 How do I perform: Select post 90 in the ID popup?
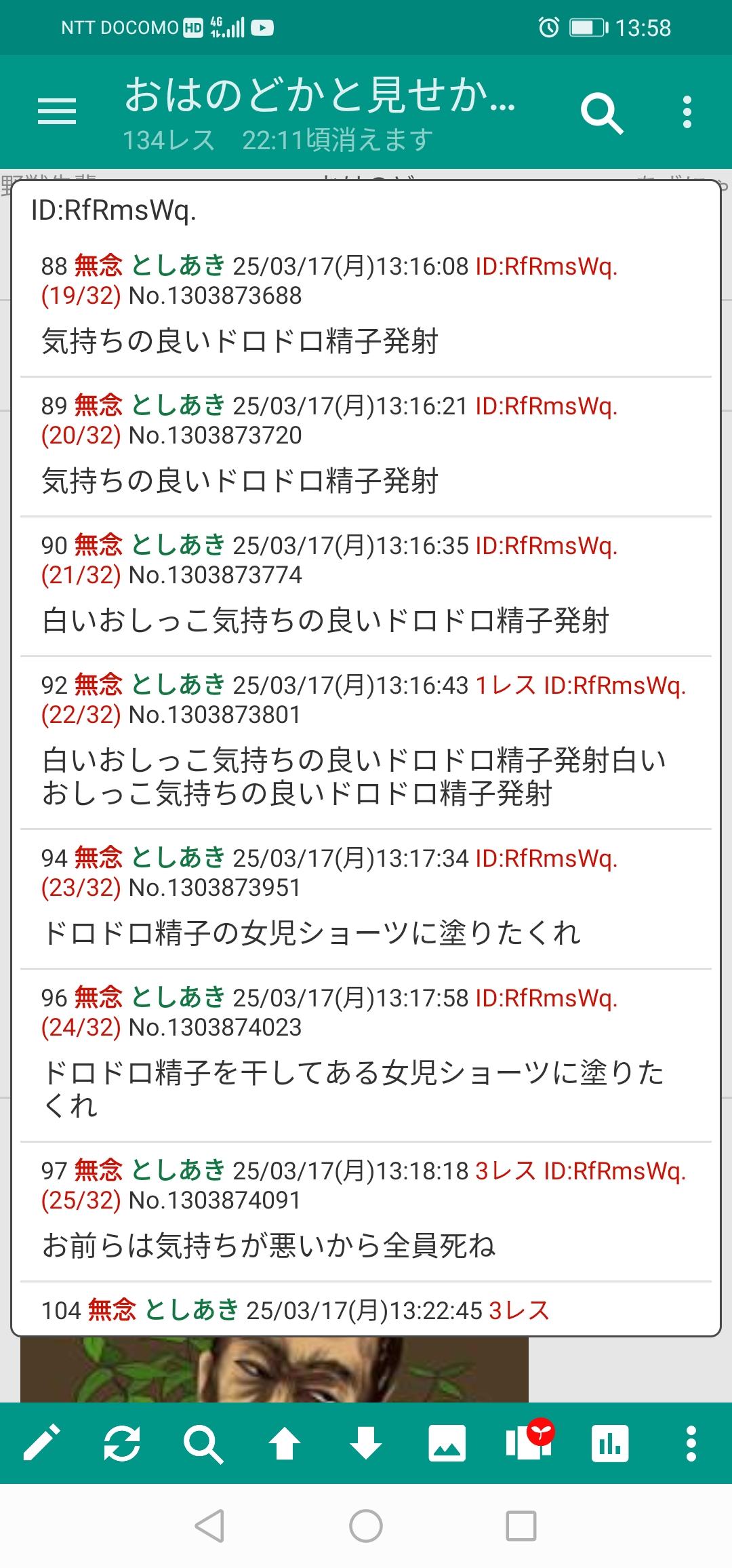pos(325,620)
